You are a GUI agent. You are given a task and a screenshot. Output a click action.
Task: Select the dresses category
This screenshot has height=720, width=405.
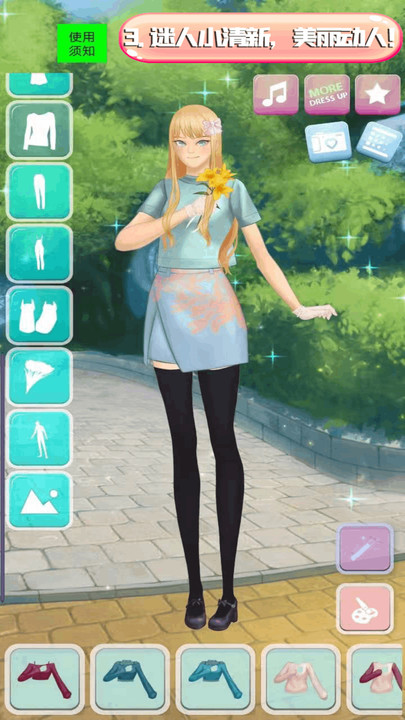pos(39,315)
